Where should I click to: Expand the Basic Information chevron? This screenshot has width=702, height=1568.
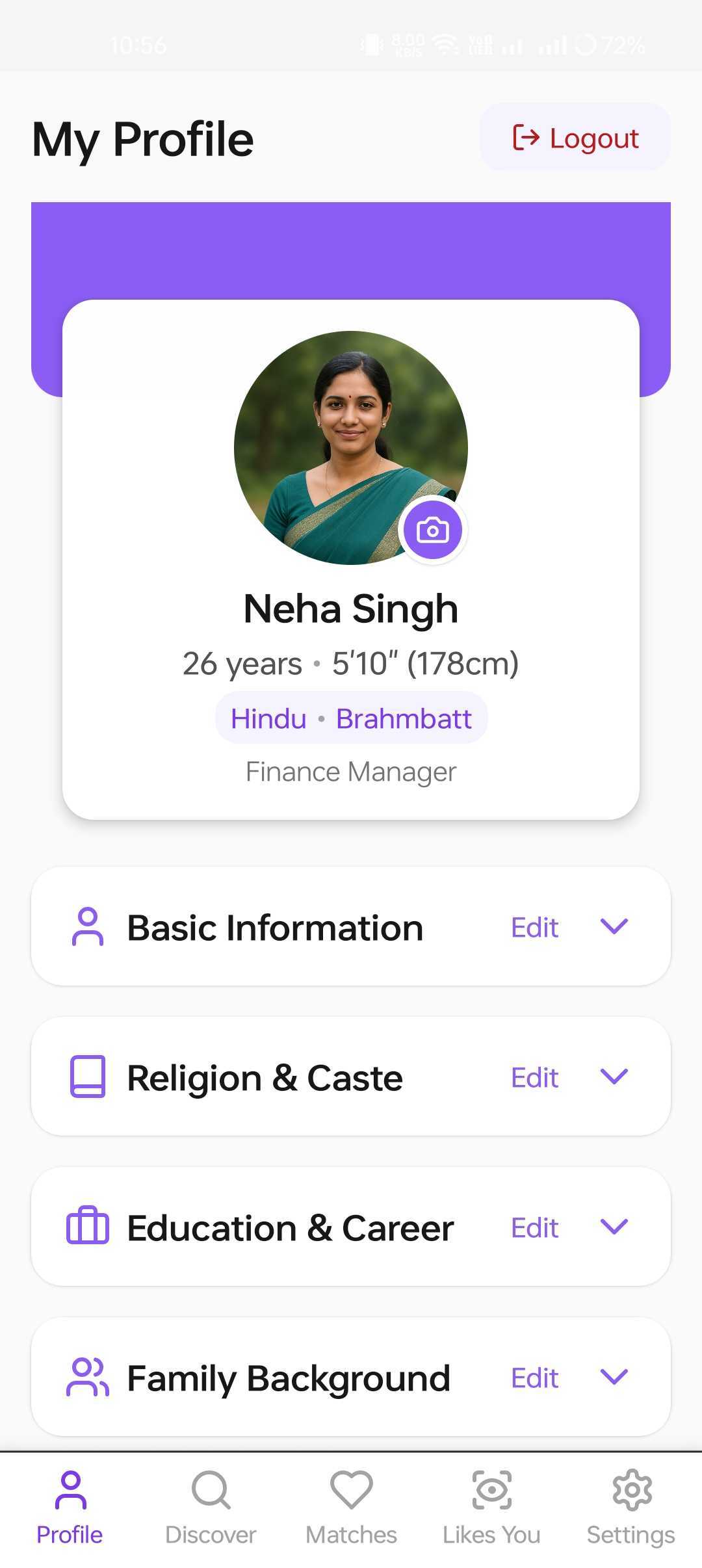614,926
